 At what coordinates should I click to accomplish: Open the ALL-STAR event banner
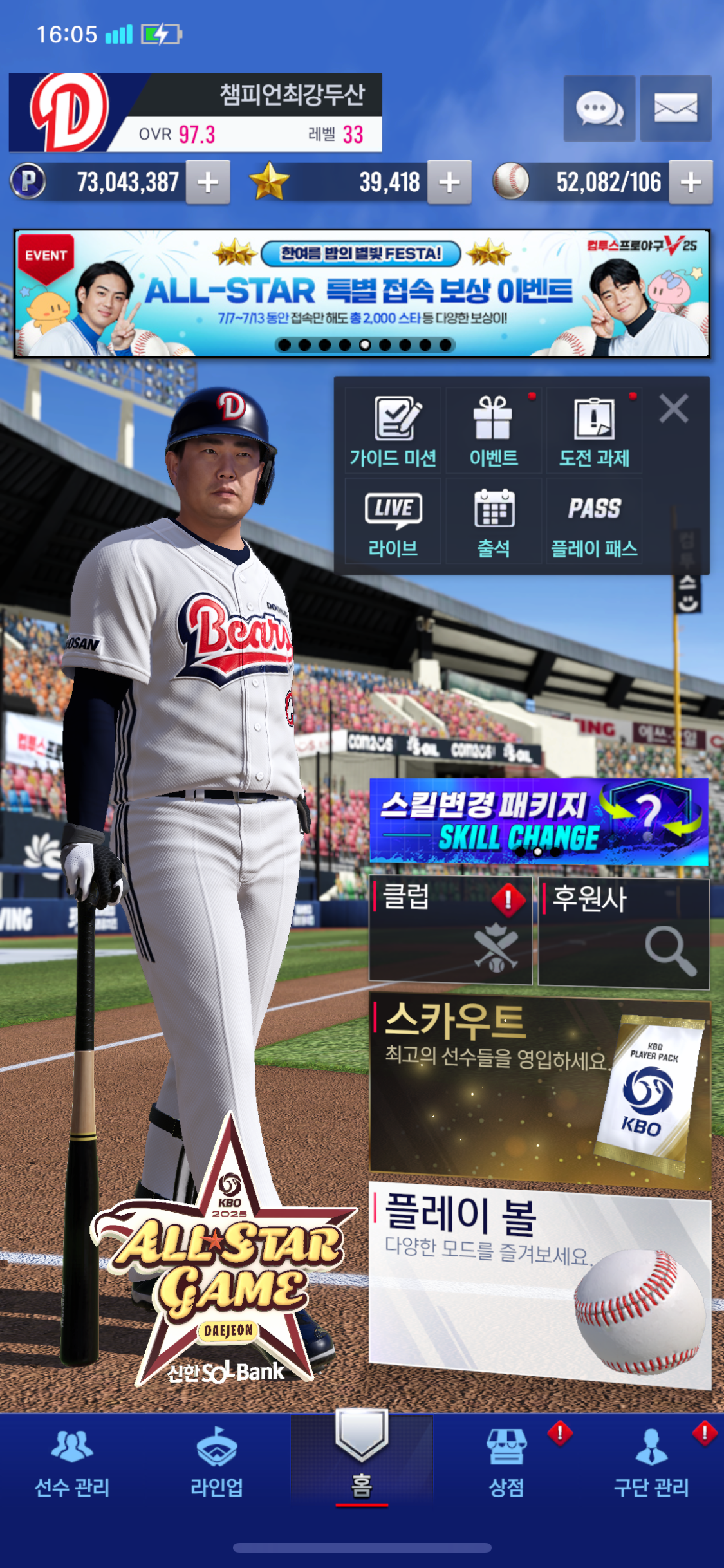[362, 293]
